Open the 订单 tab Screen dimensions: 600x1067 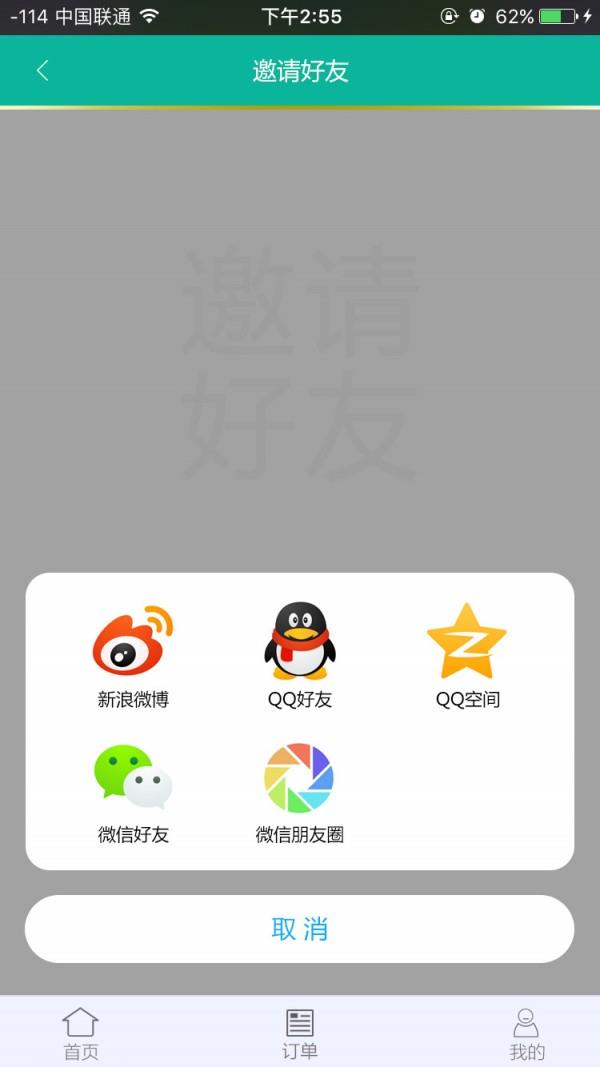tap(300, 1033)
